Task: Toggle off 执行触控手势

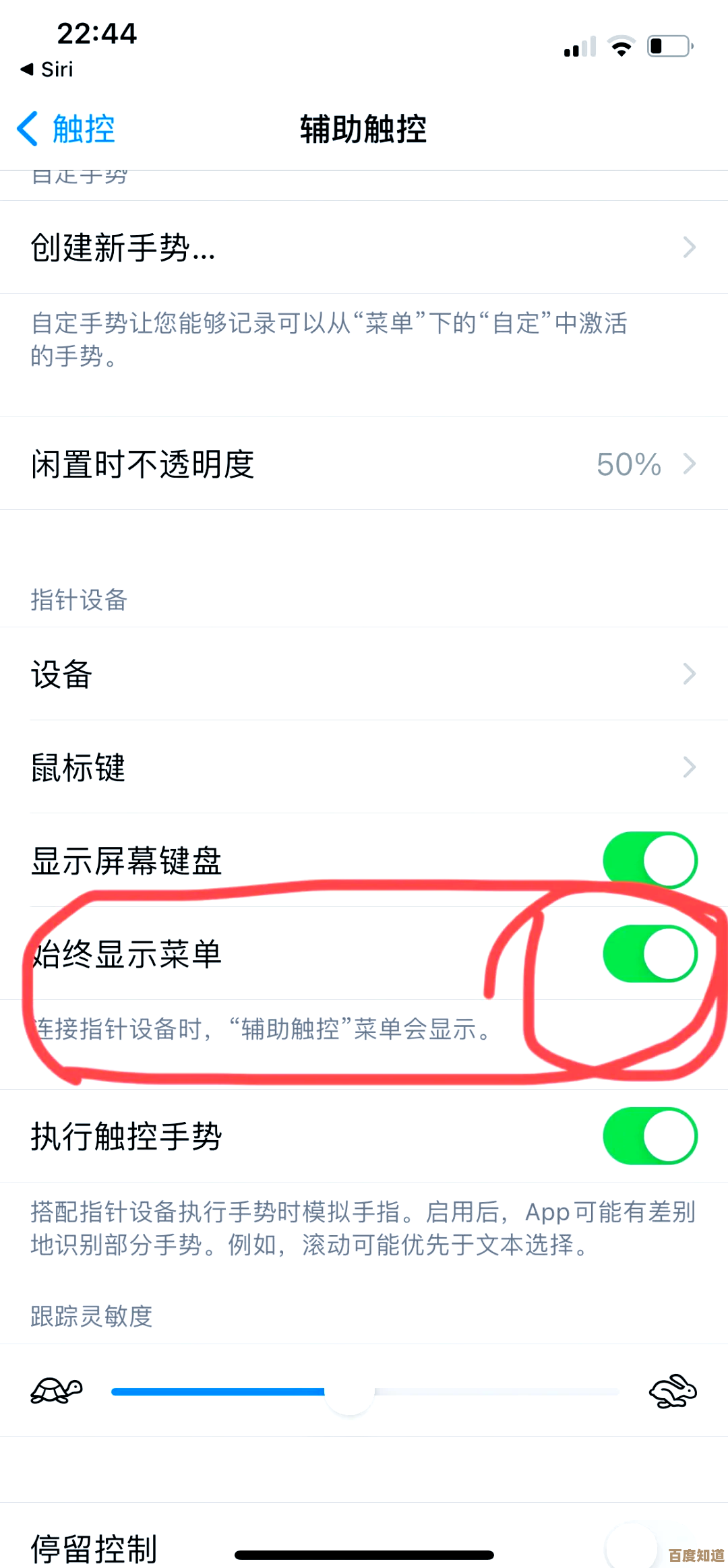Action: (650, 1136)
